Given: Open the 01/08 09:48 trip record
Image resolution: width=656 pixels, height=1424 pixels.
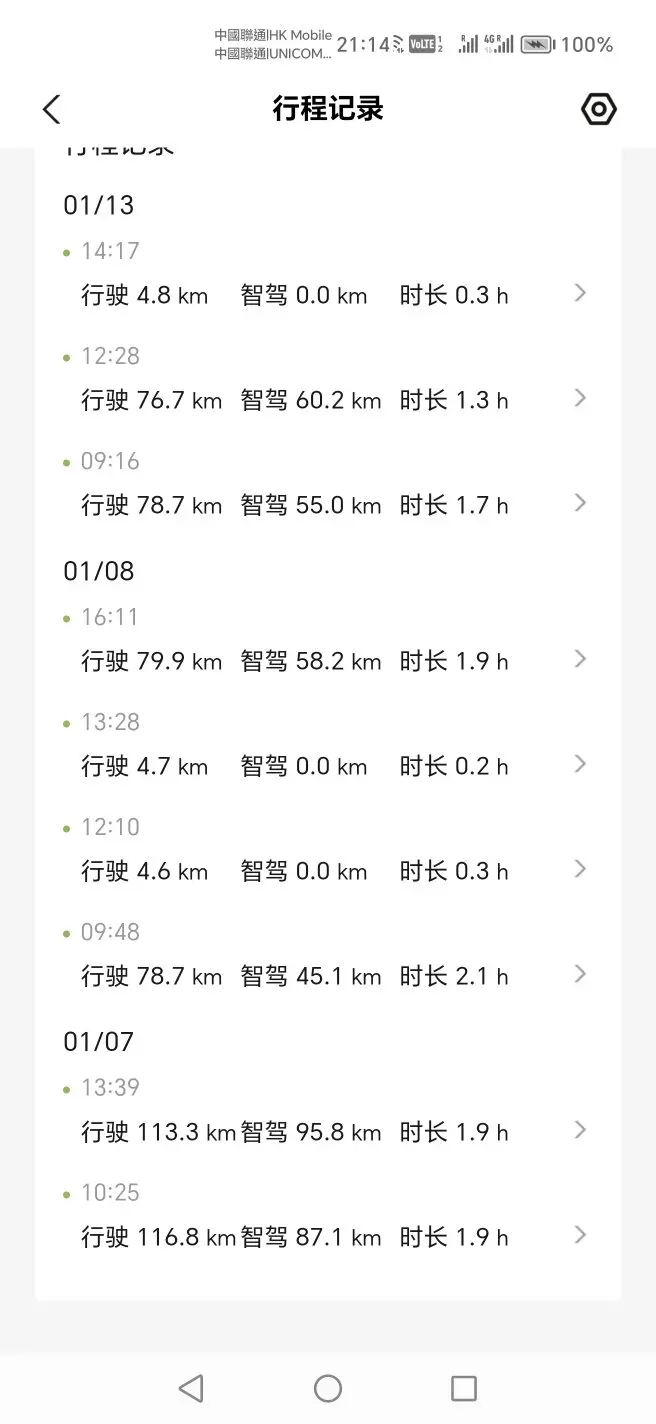Looking at the screenshot, I should tap(328, 956).
